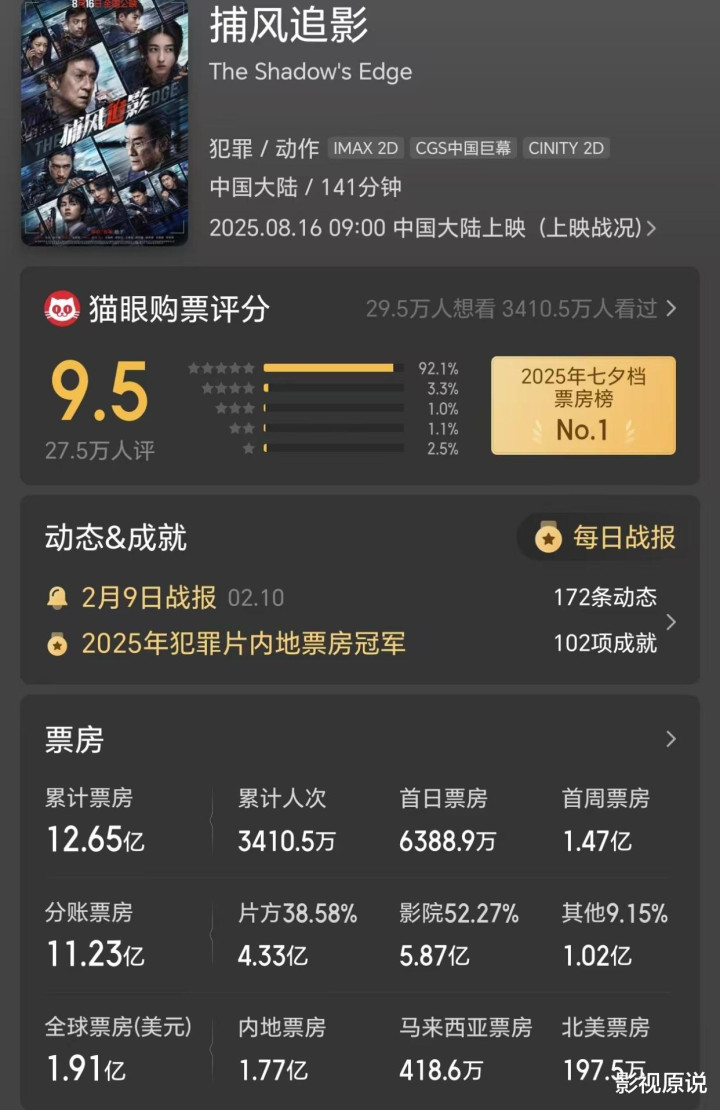Image resolution: width=720 pixels, height=1110 pixels.
Task: Open the 2月9日战报 update
Action: pos(148,598)
